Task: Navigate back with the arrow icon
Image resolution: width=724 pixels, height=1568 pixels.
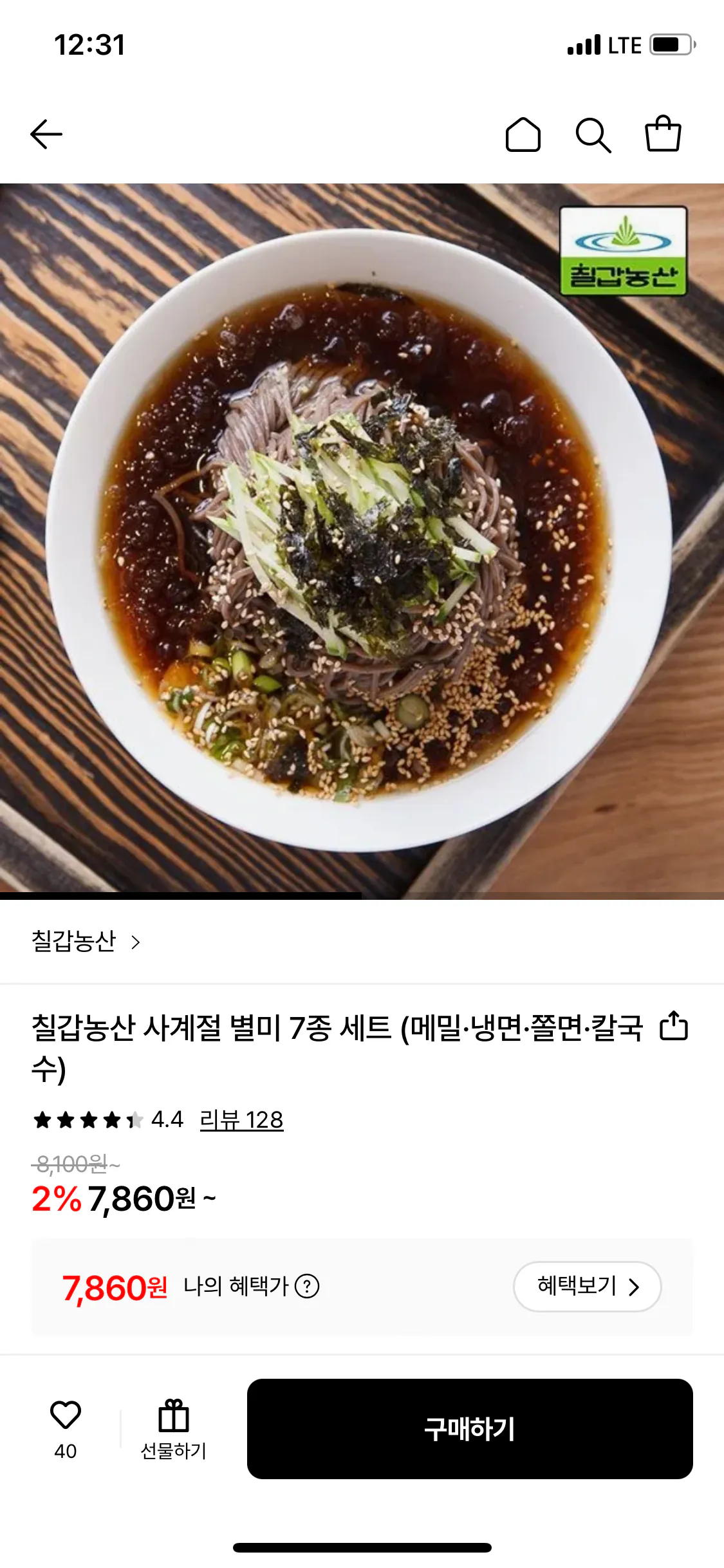Action: [x=47, y=135]
